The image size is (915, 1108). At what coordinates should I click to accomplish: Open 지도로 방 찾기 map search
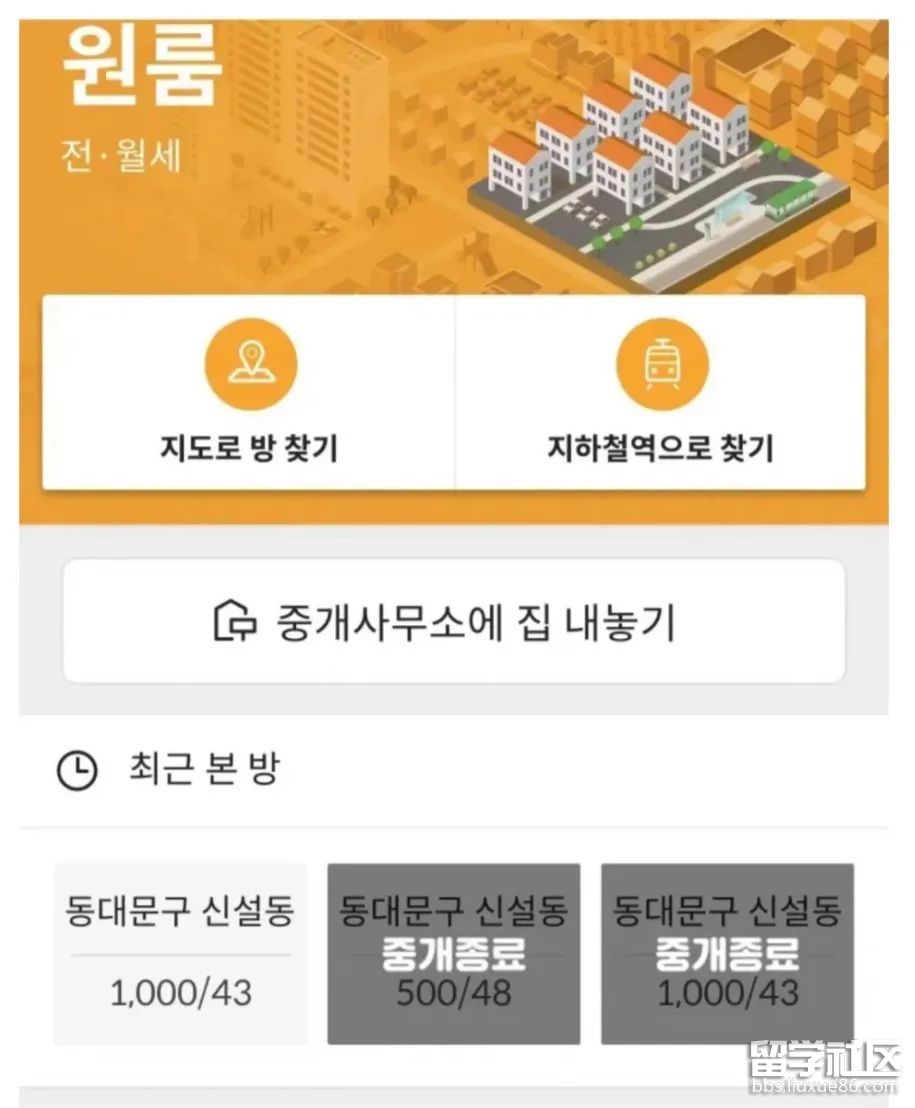249,392
